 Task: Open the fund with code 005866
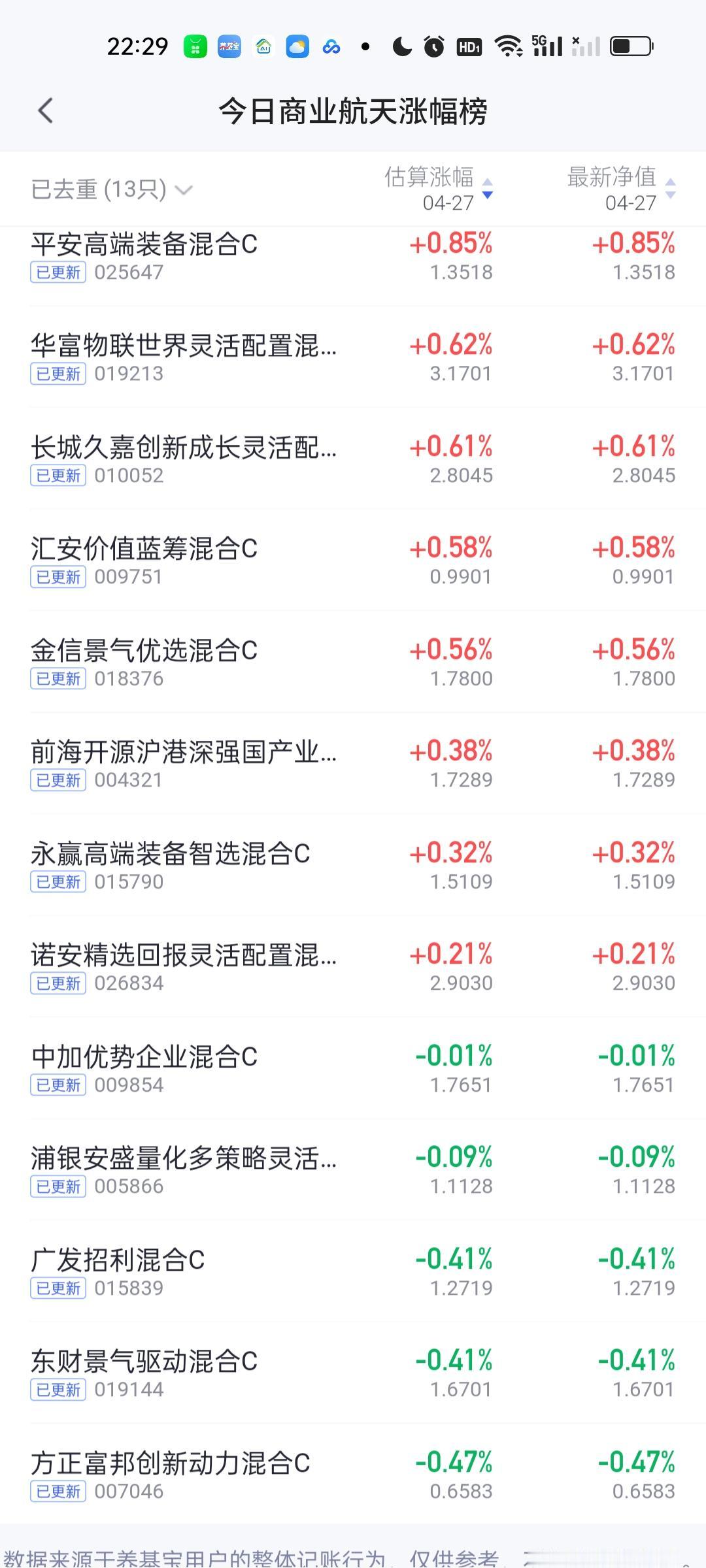(184, 1159)
